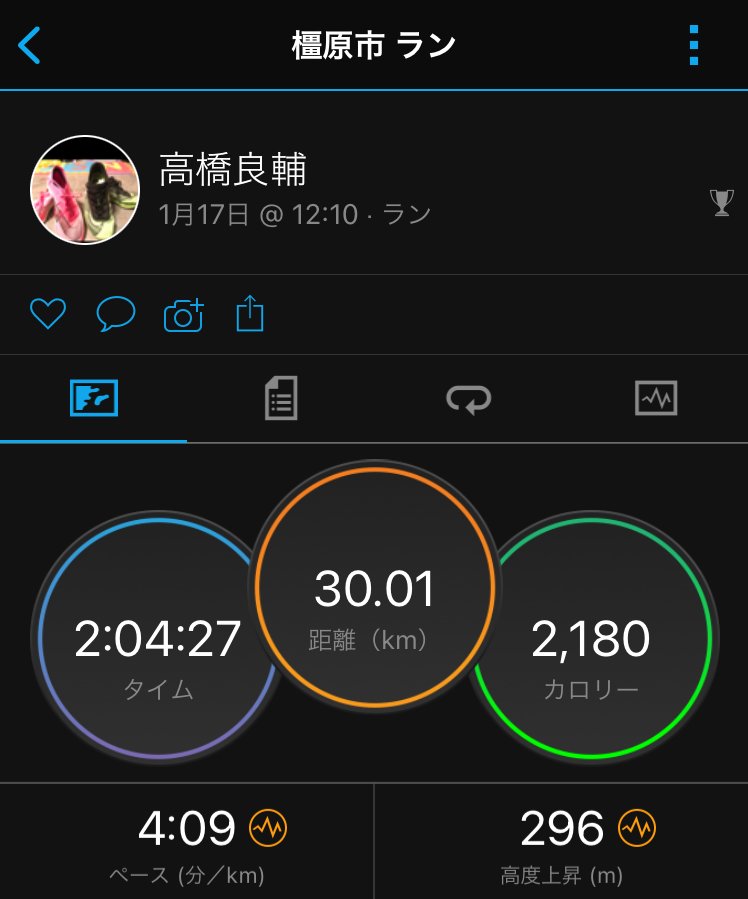Open comments with the speech bubble icon
The image size is (748, 899).
tap(115, 315)
